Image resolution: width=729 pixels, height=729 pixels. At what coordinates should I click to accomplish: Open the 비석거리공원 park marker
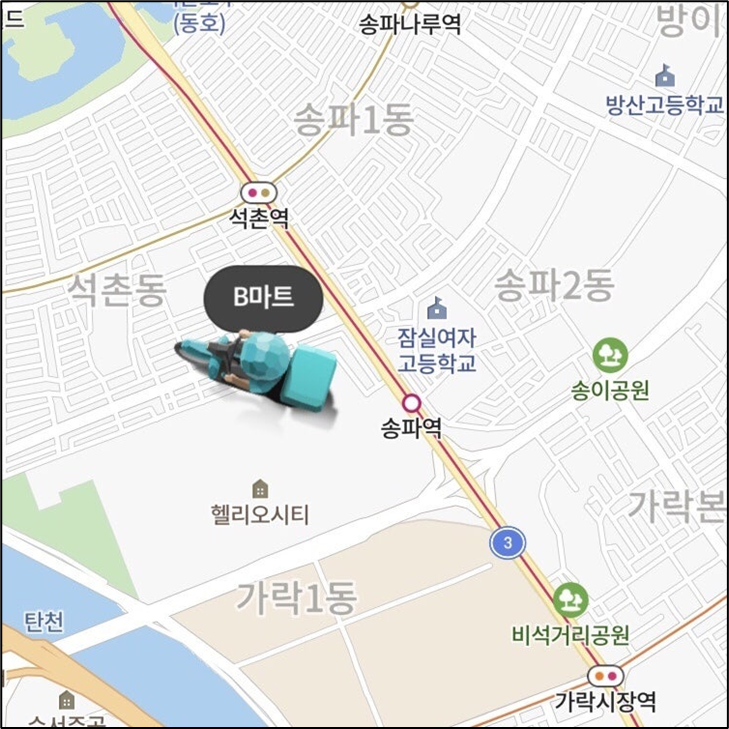[570, 599]
